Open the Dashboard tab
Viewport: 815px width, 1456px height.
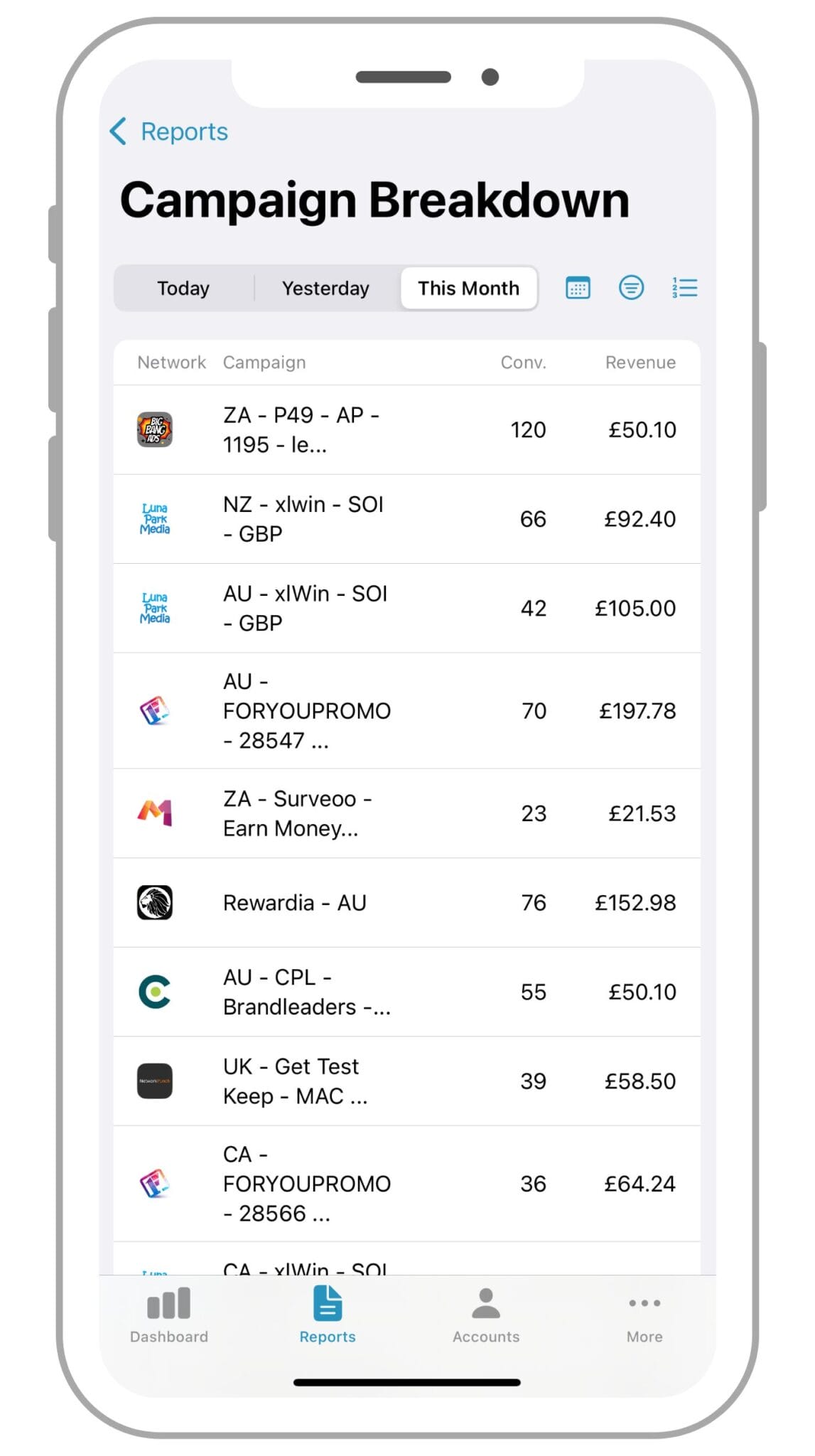[168, 1315]
